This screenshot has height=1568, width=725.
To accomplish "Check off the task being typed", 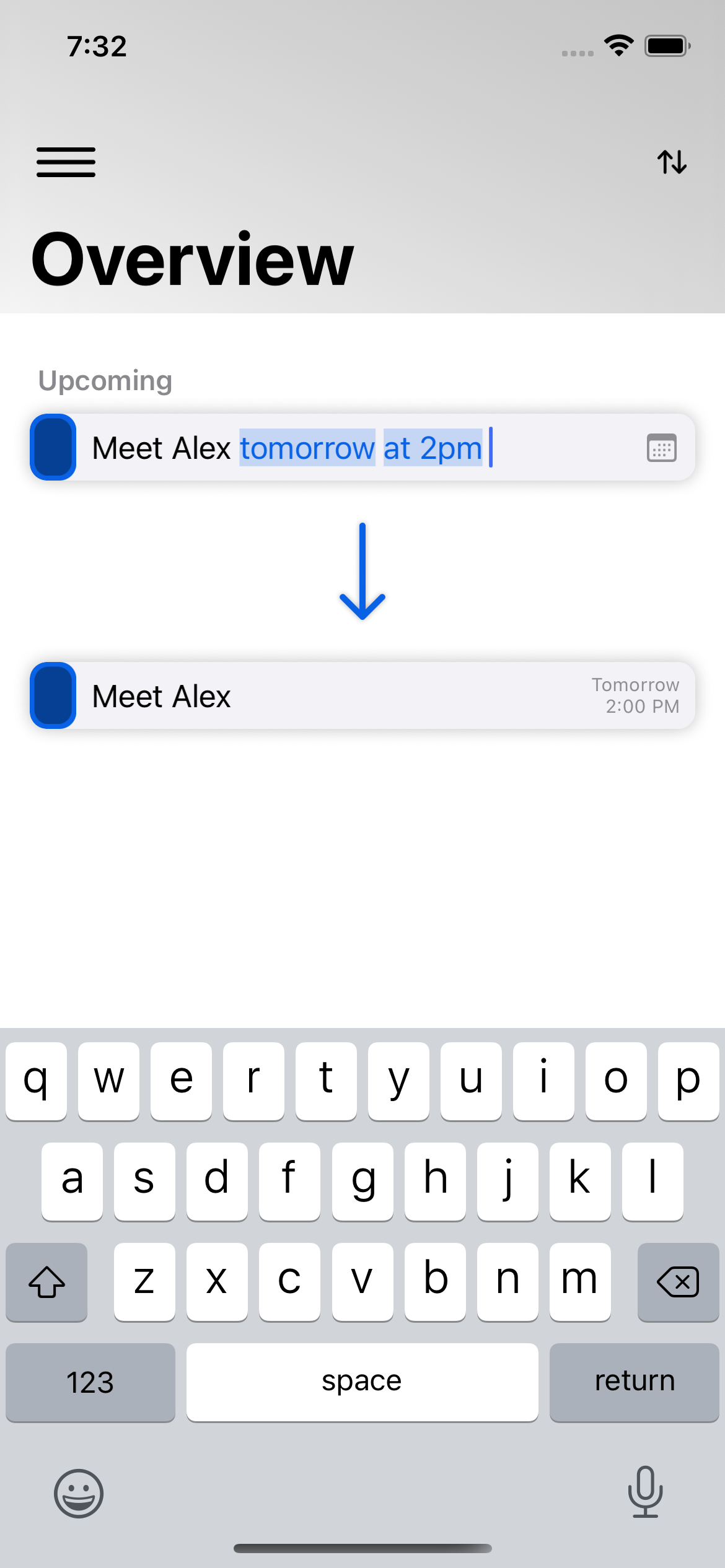I will click(x=53, y=447).
